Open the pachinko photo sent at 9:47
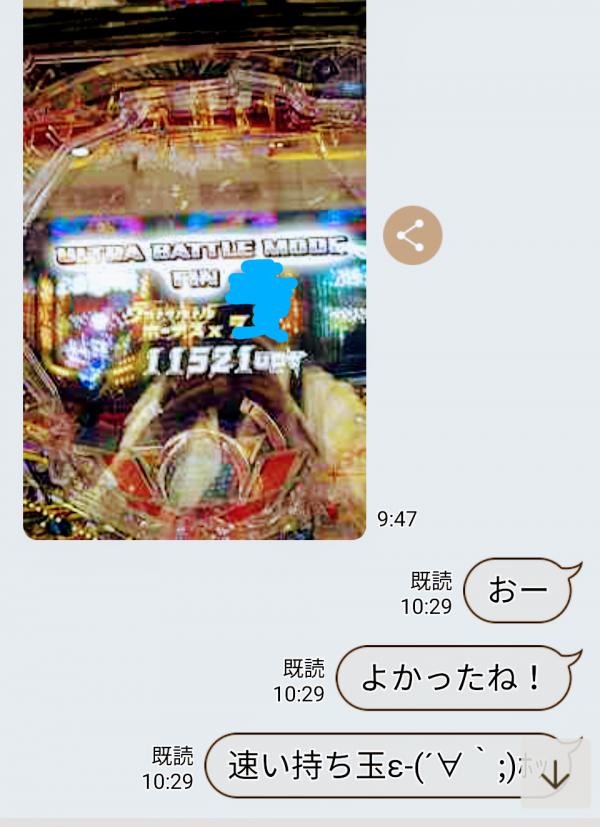Viewport: 600px width, 827px height. pyautogui.click(x=194, y=270)
